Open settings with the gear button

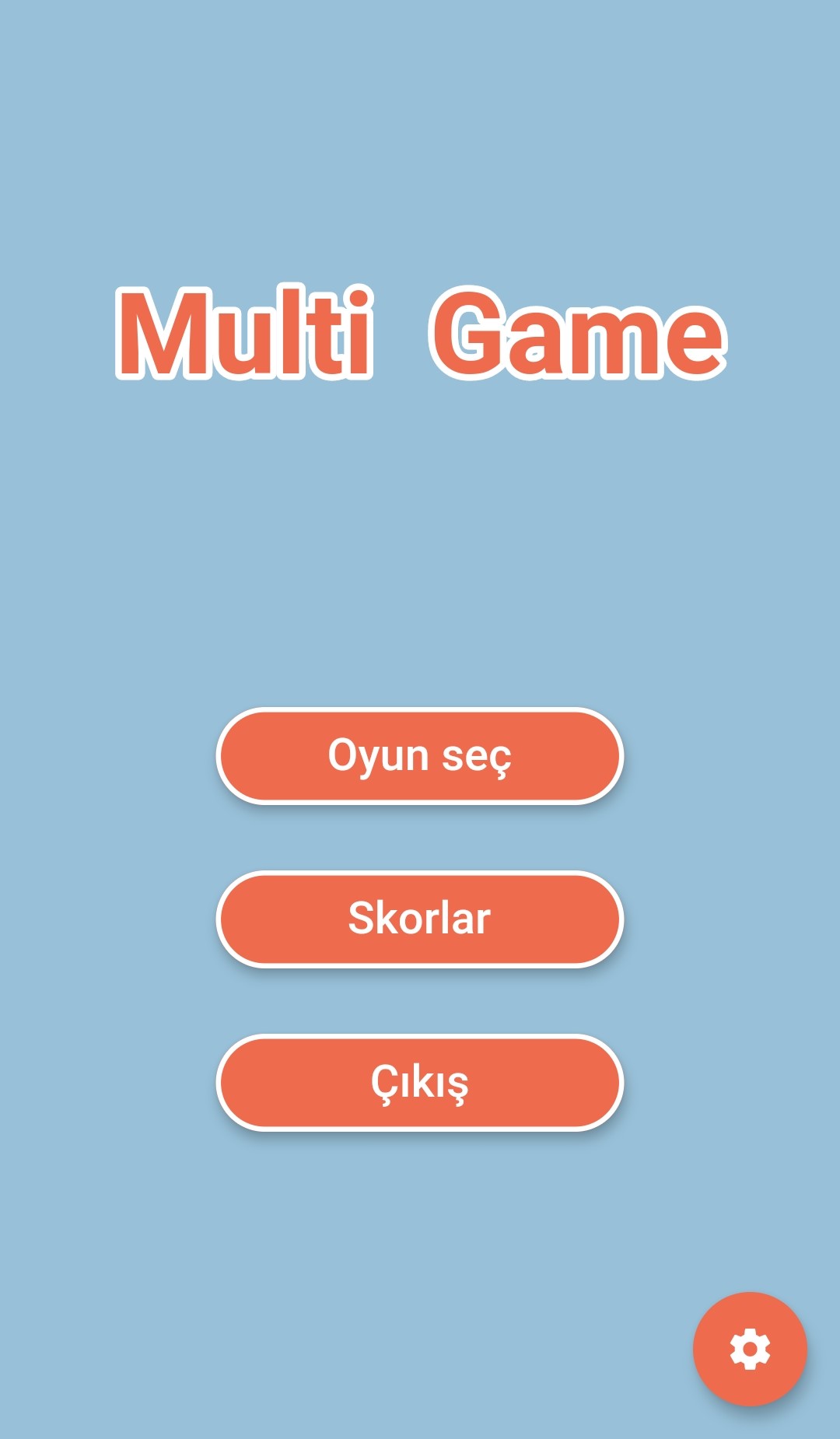coord(750,1349)
